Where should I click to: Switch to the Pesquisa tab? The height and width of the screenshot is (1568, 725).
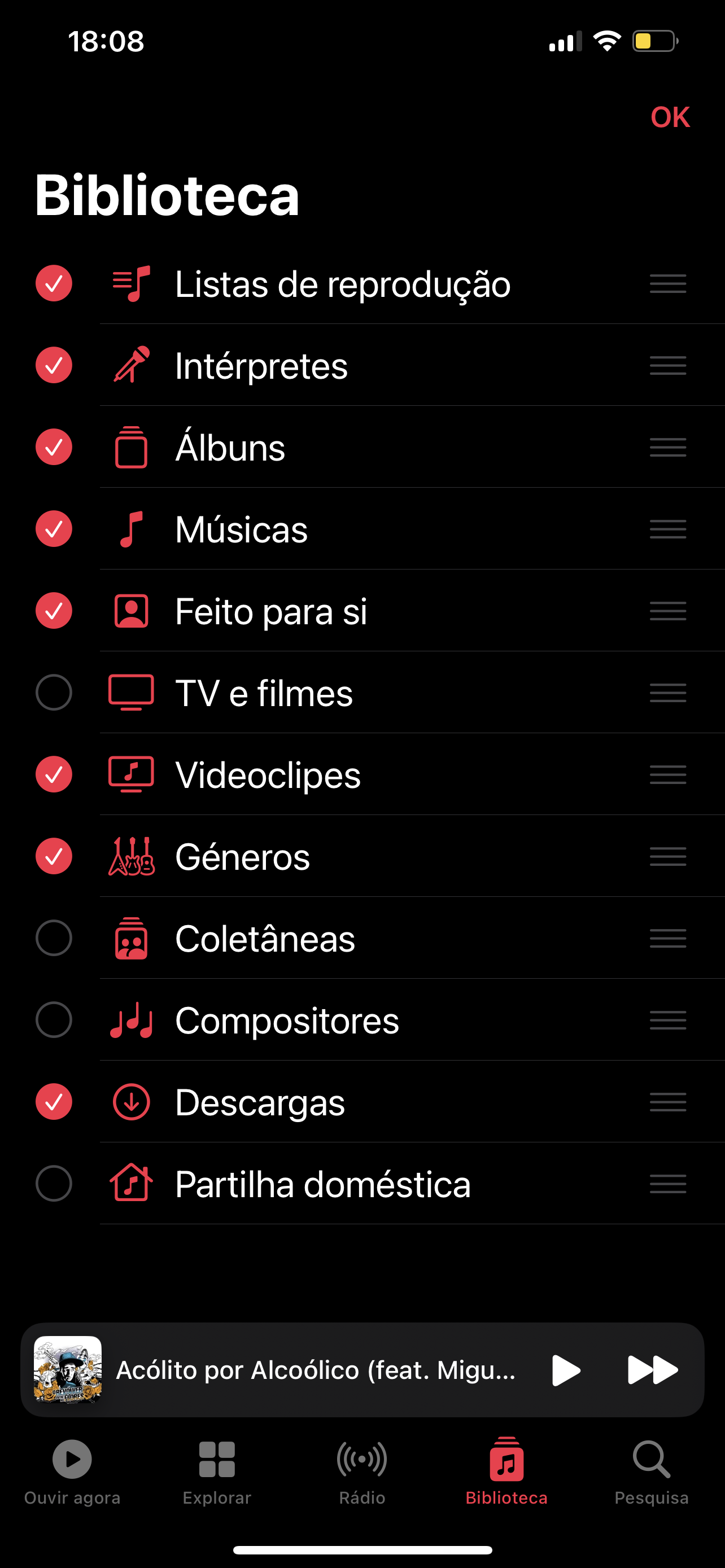pos(652,1470)
